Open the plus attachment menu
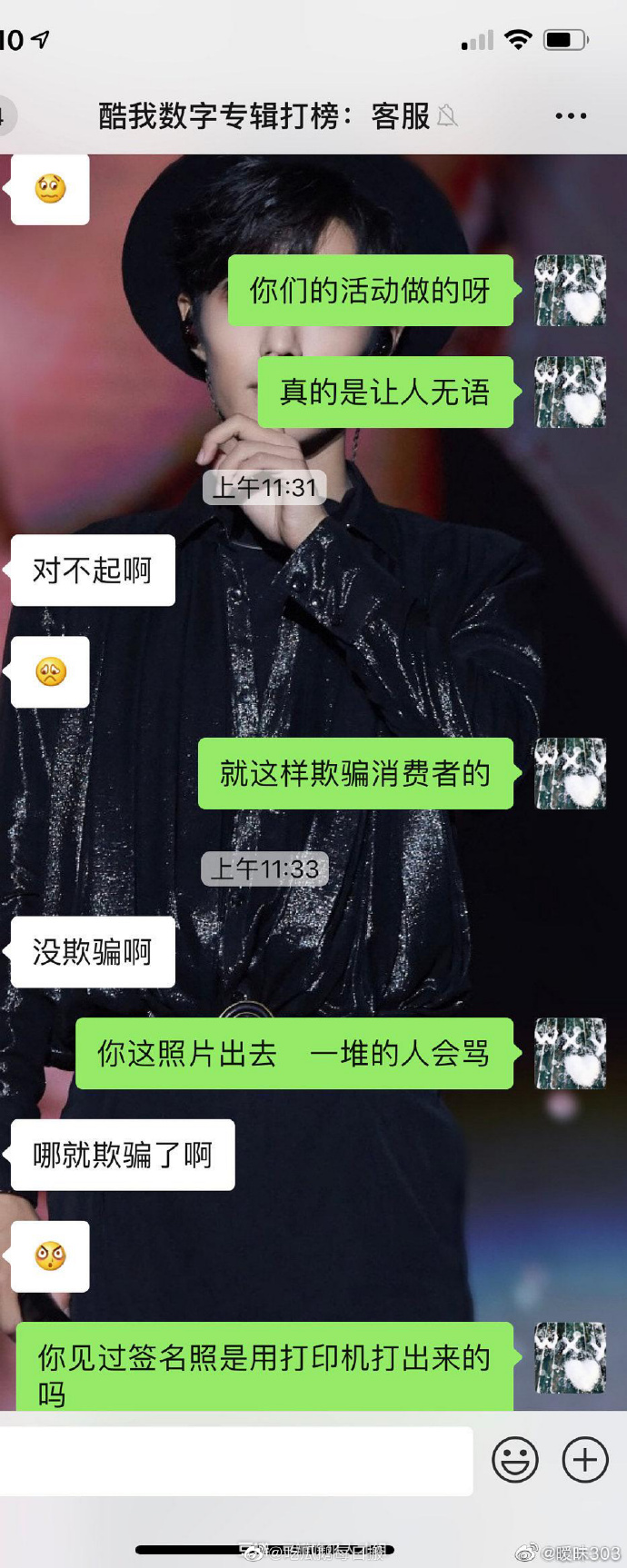Screen dimensions: 627x1568 tap(585, 1460)
